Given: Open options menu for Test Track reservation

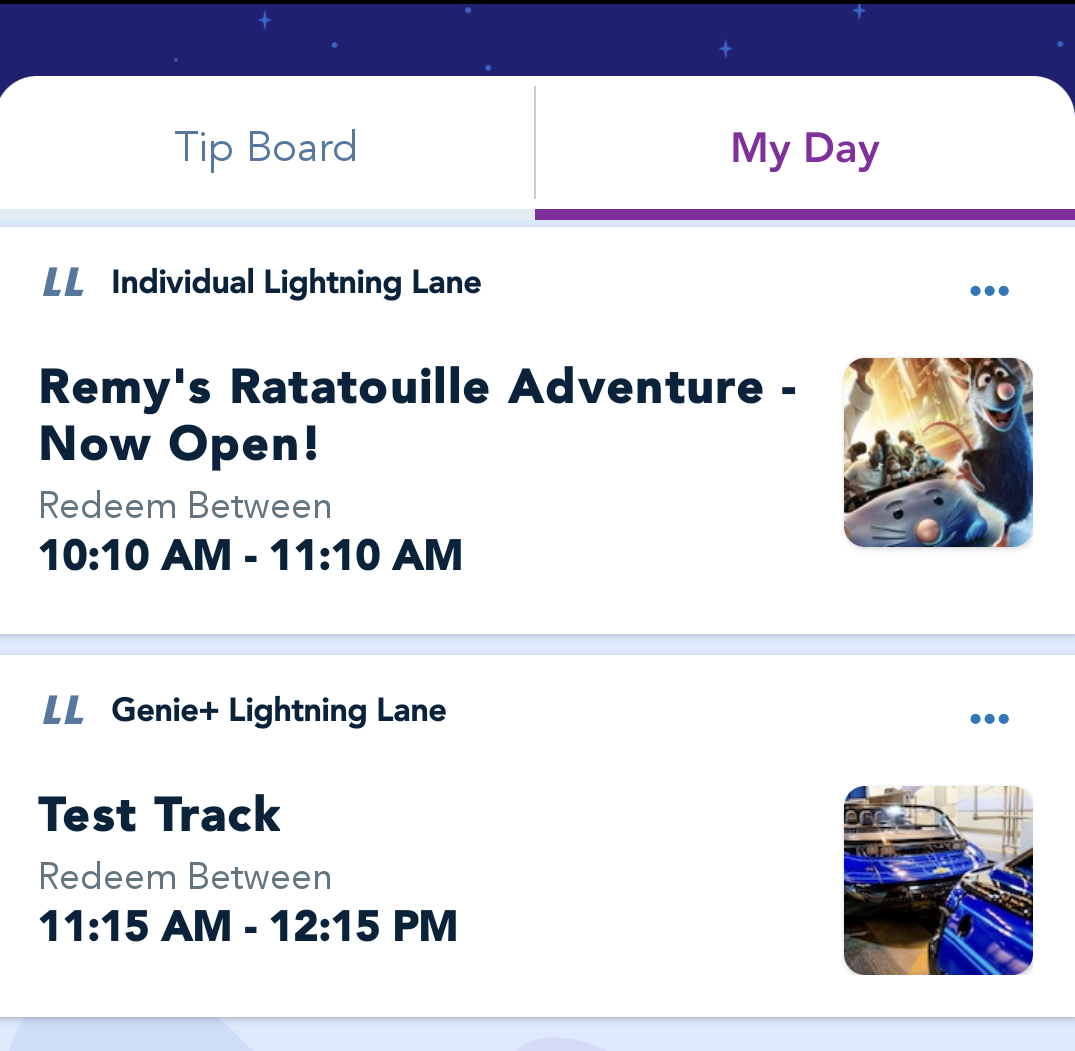Looking at the screenshot, I should coord(989,719).
